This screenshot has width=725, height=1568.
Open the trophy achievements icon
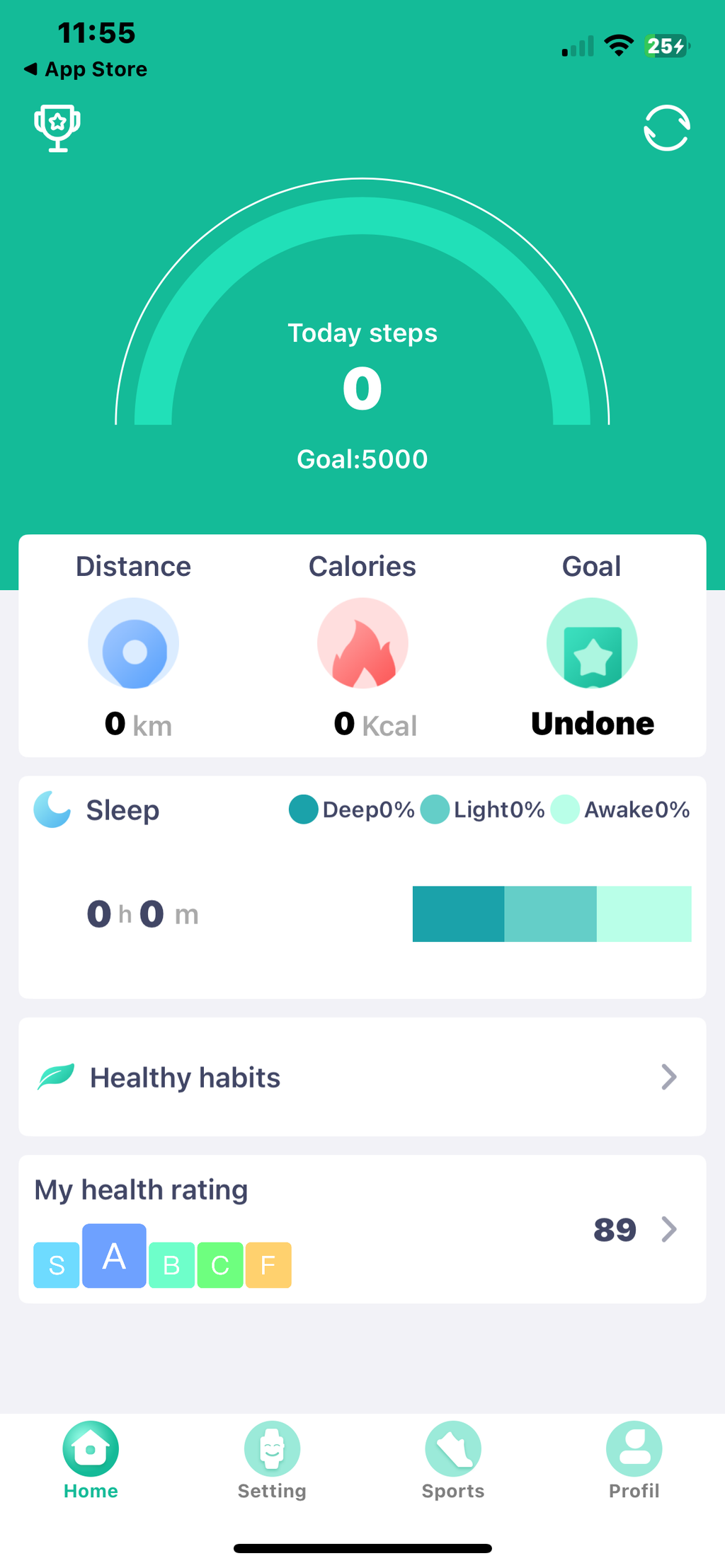point(57,128)
